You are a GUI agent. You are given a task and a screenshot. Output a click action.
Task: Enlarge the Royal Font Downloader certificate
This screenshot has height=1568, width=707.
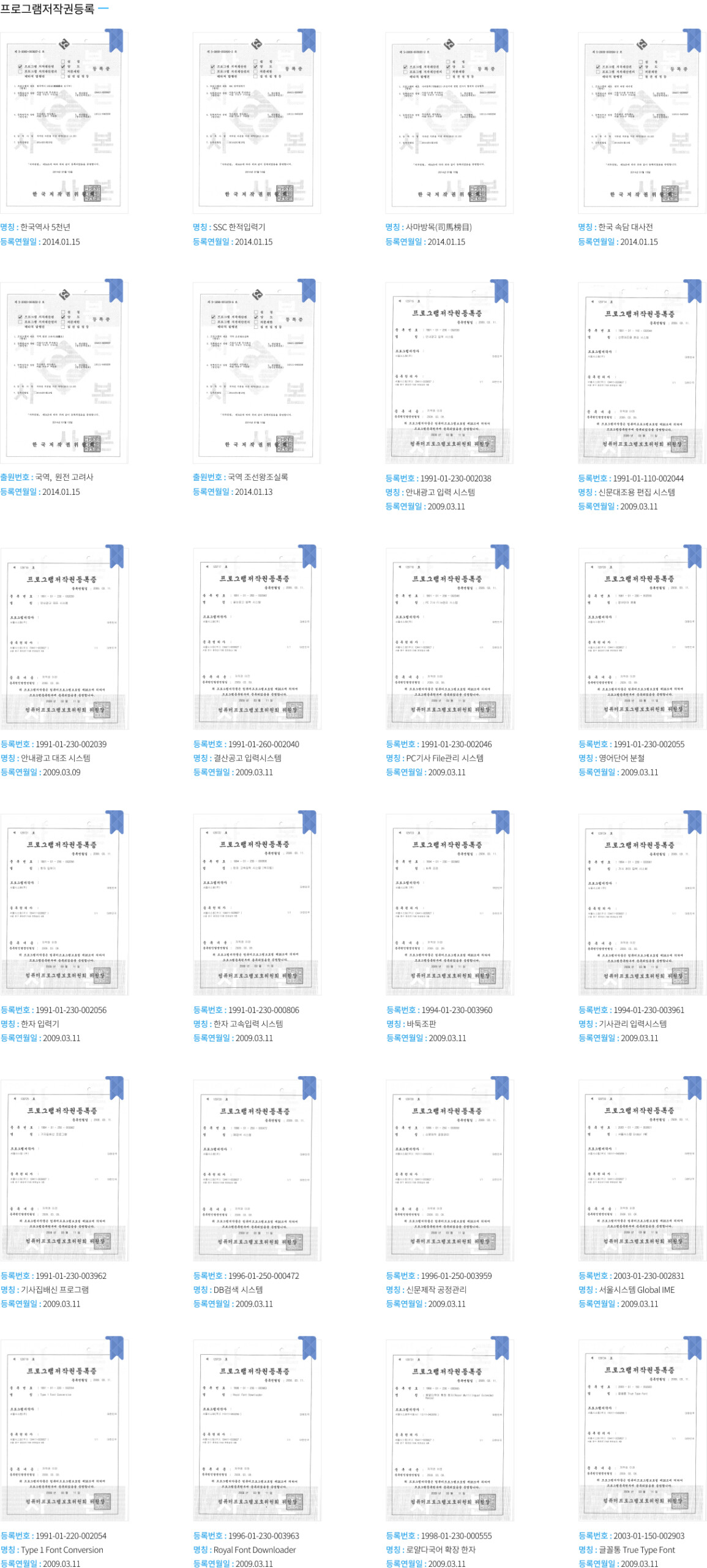256,1430
